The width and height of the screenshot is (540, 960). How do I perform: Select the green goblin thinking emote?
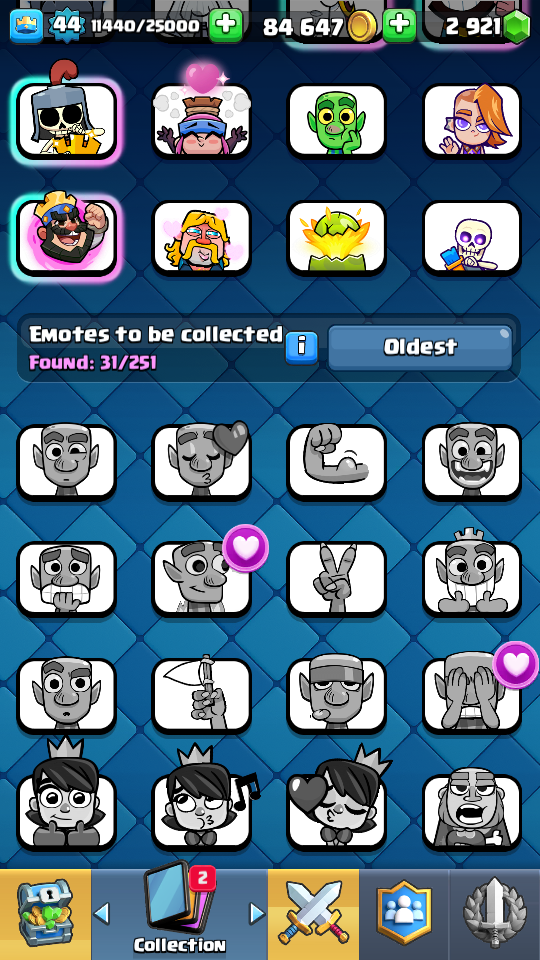coord(337,121)
